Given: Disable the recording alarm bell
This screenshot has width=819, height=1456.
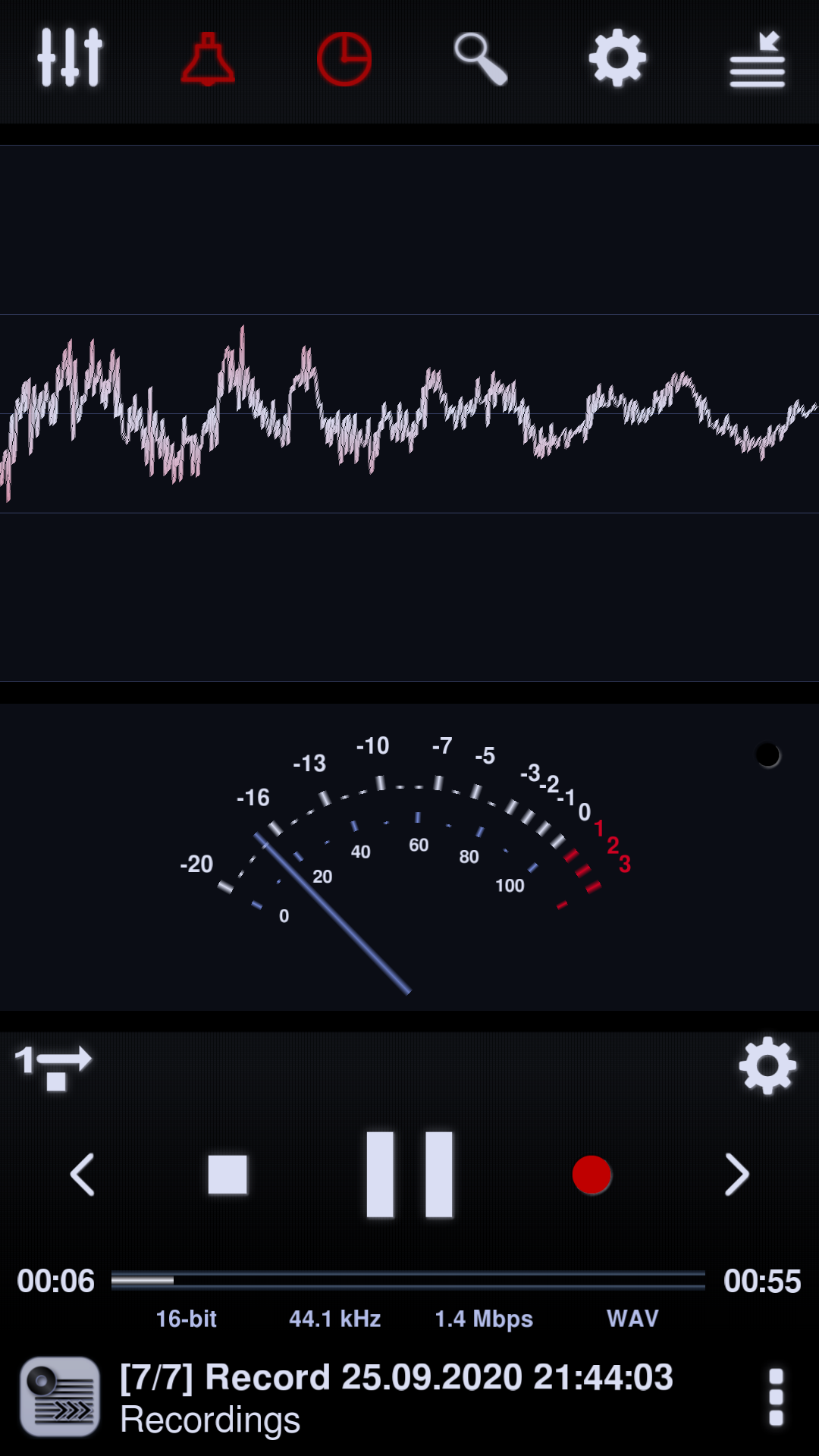Looking at the screenshot, I should [207, 59].
